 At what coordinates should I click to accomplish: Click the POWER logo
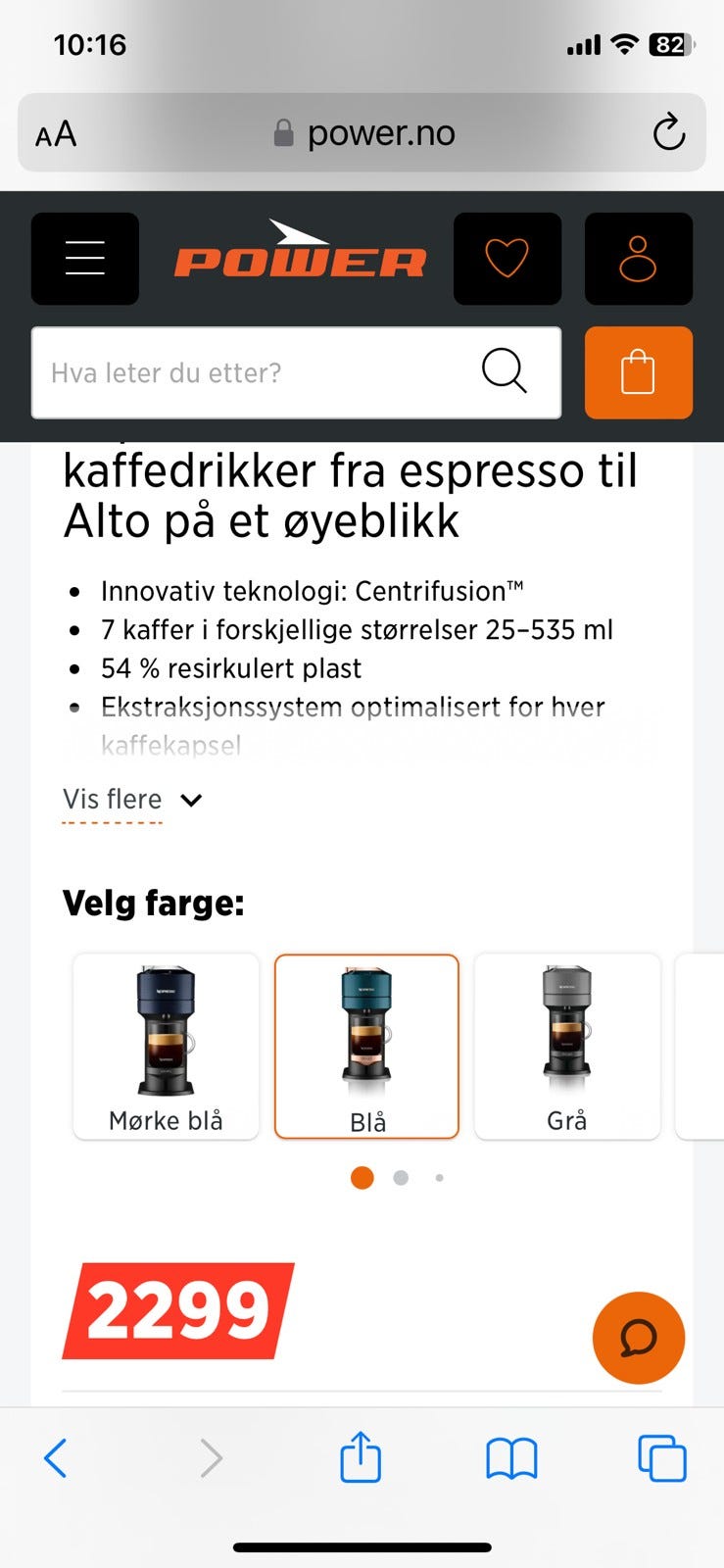[x=297, y=258]
